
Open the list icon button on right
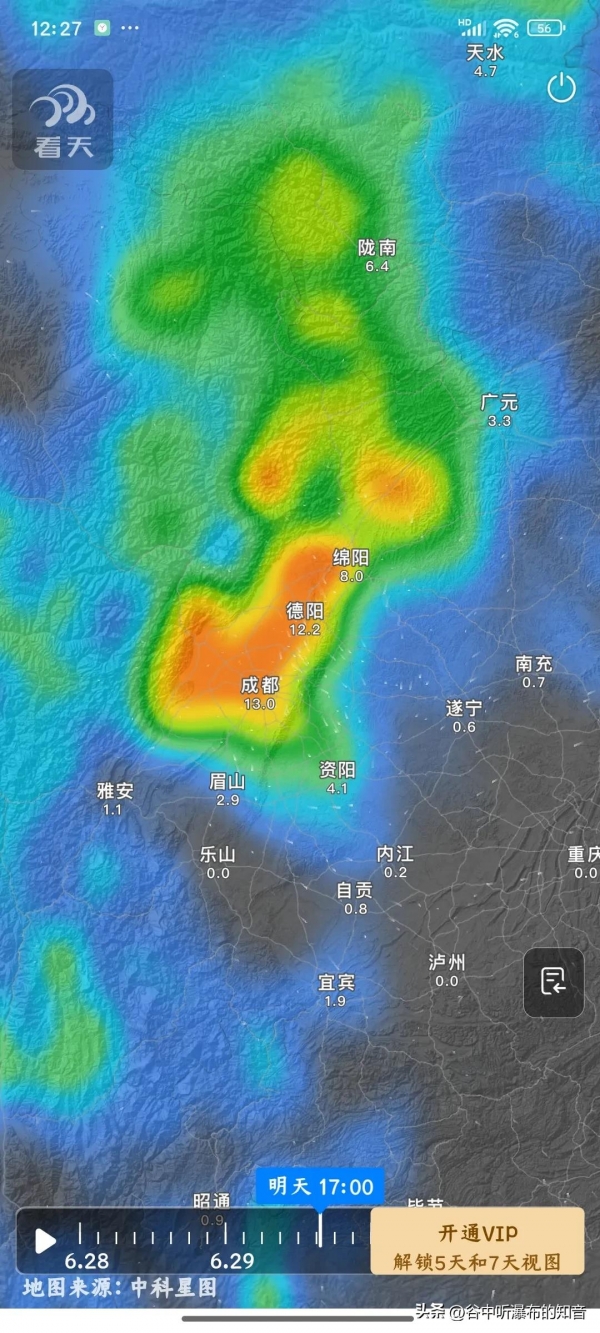553,982
